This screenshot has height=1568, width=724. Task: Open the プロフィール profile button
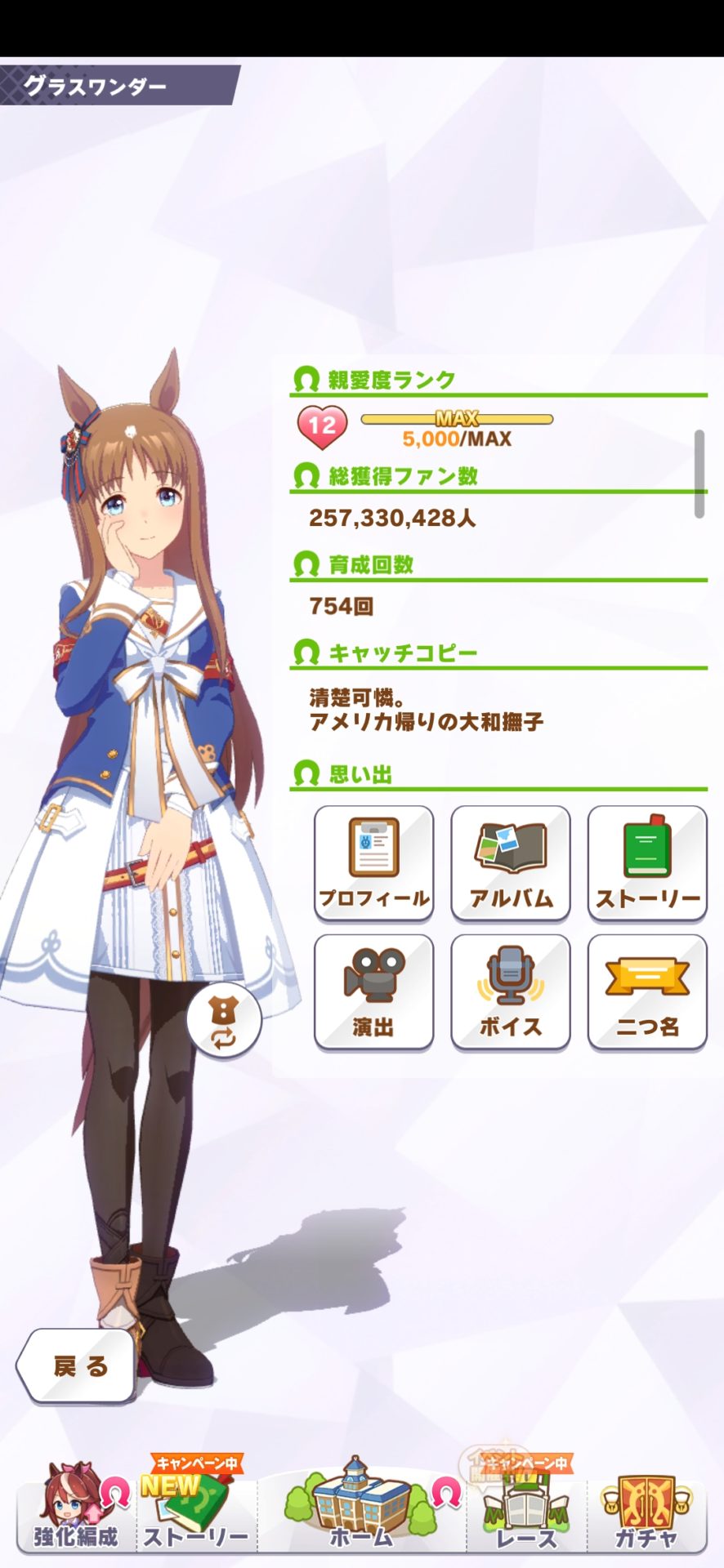[373, 862]
